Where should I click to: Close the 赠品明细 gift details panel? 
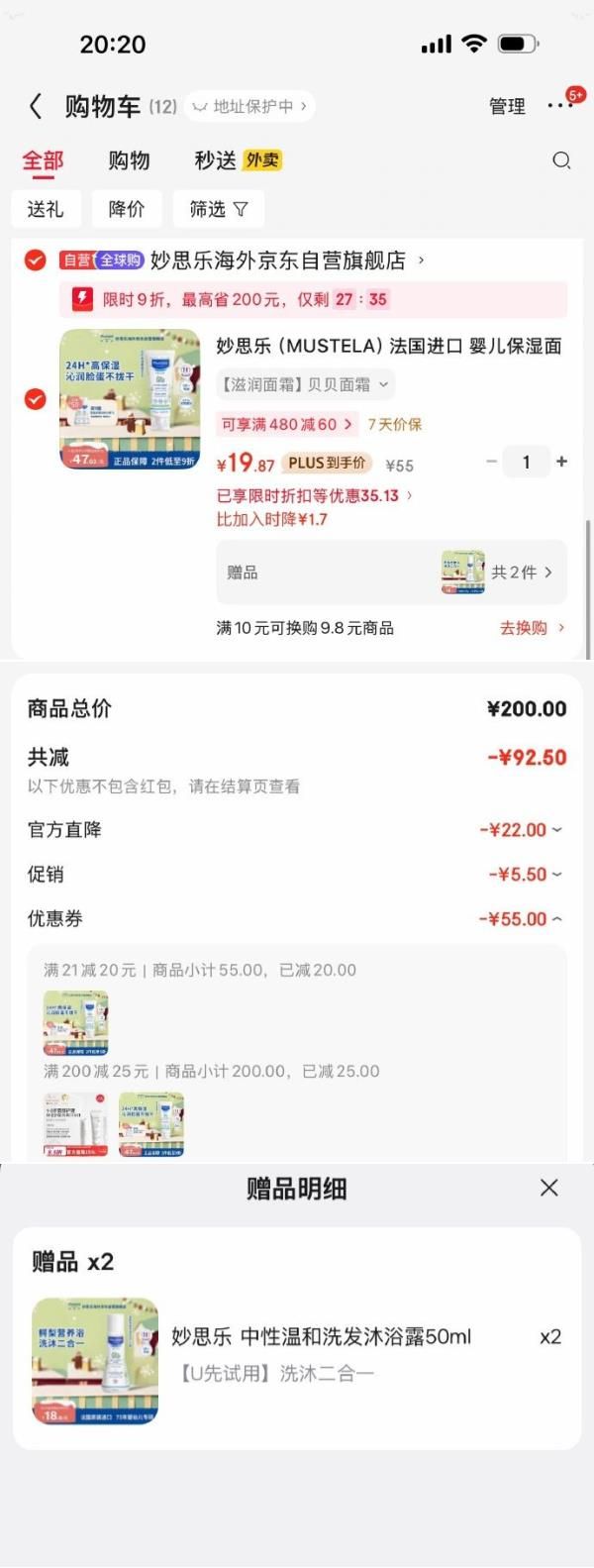pyautogui.click(x=549, y=1188)
